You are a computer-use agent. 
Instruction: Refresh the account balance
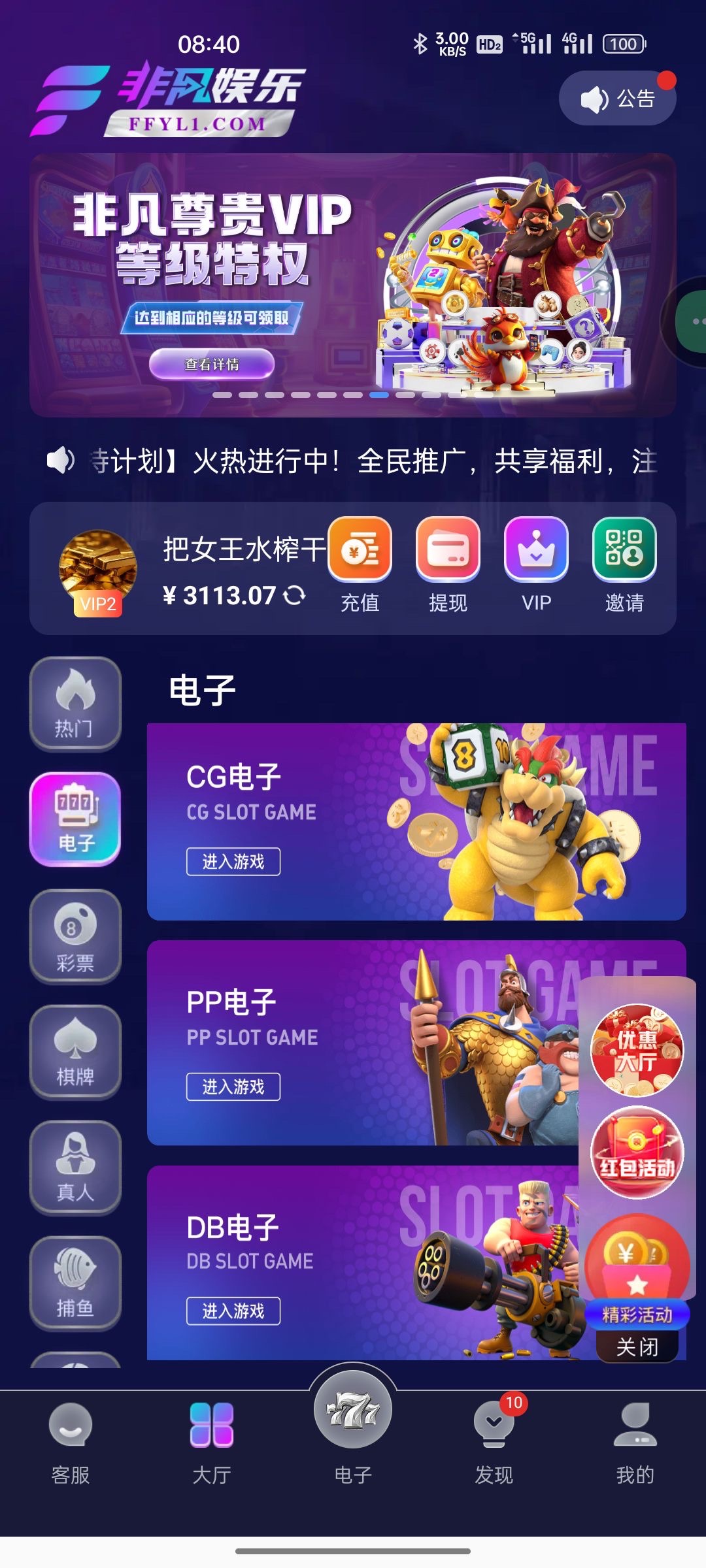pyautogui.click(x=295, y=595)
